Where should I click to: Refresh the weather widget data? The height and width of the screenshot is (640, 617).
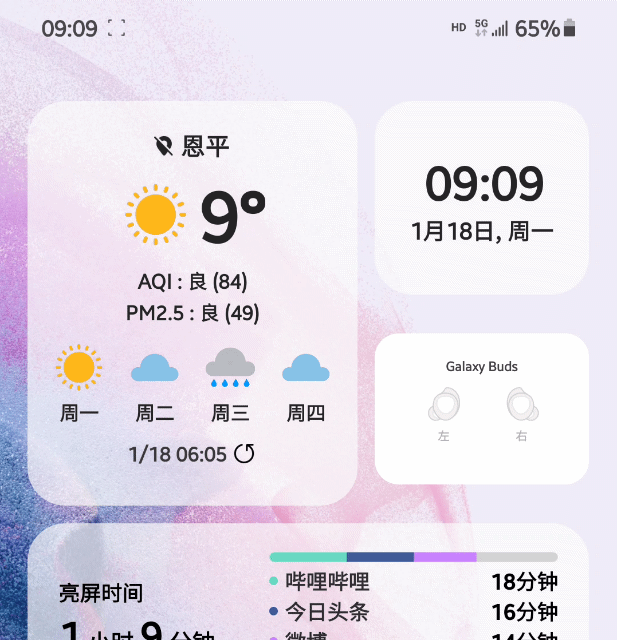coord(244,454)
